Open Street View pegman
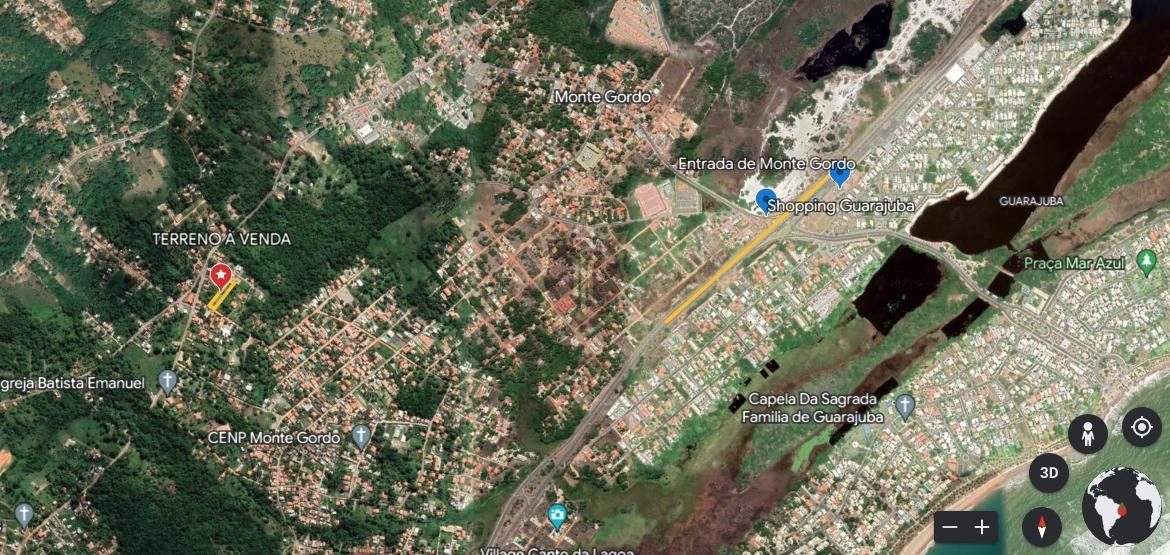This screenshot has width=1170, height=555. (1087, 435)
